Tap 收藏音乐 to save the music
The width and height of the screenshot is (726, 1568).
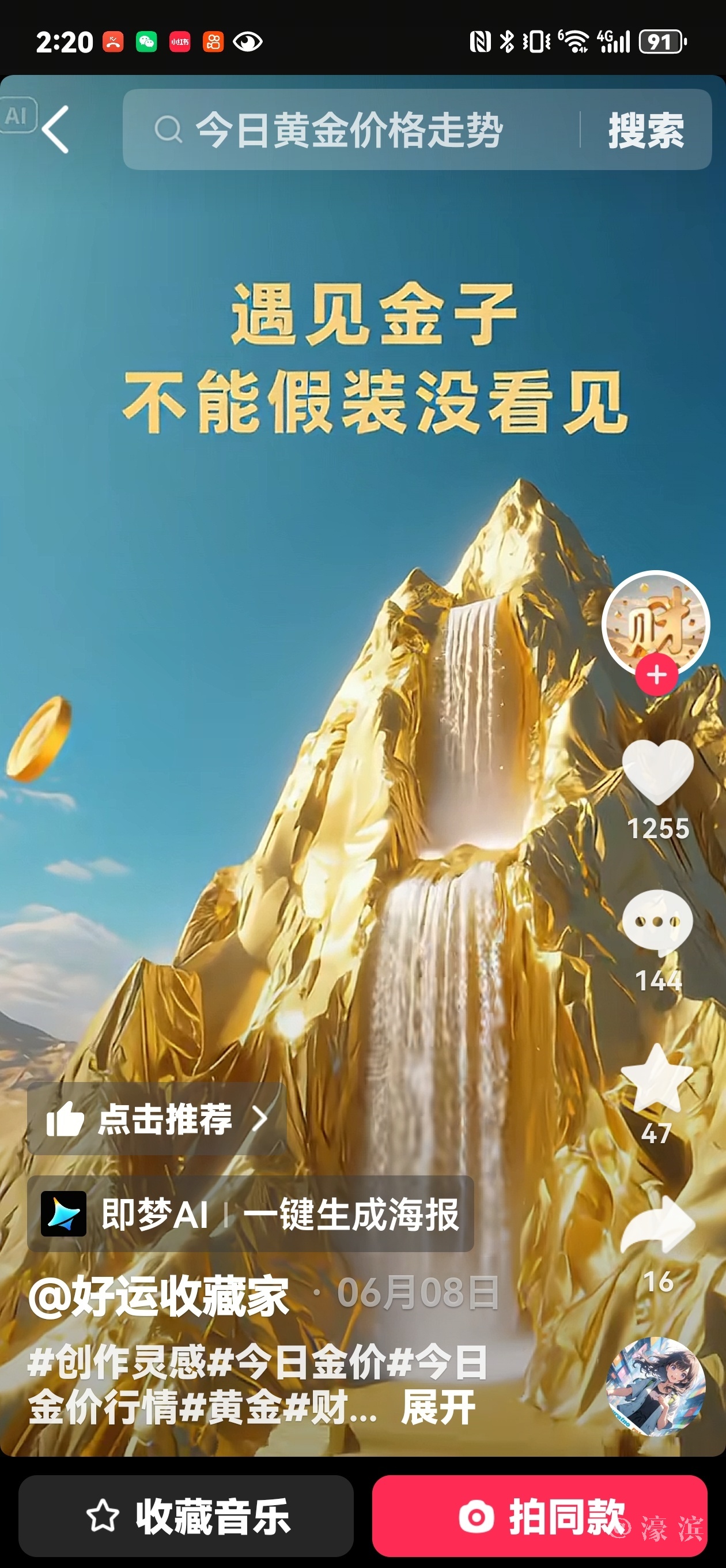[x=186, y=1516]
